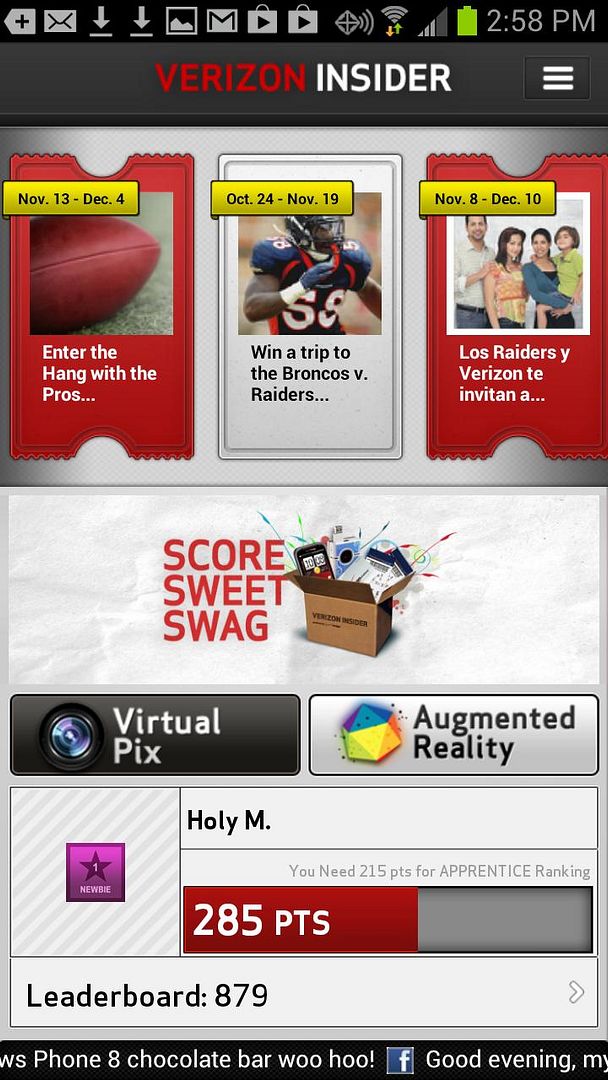Open the Hang with the Pros ticket

(x=102, y=307)
